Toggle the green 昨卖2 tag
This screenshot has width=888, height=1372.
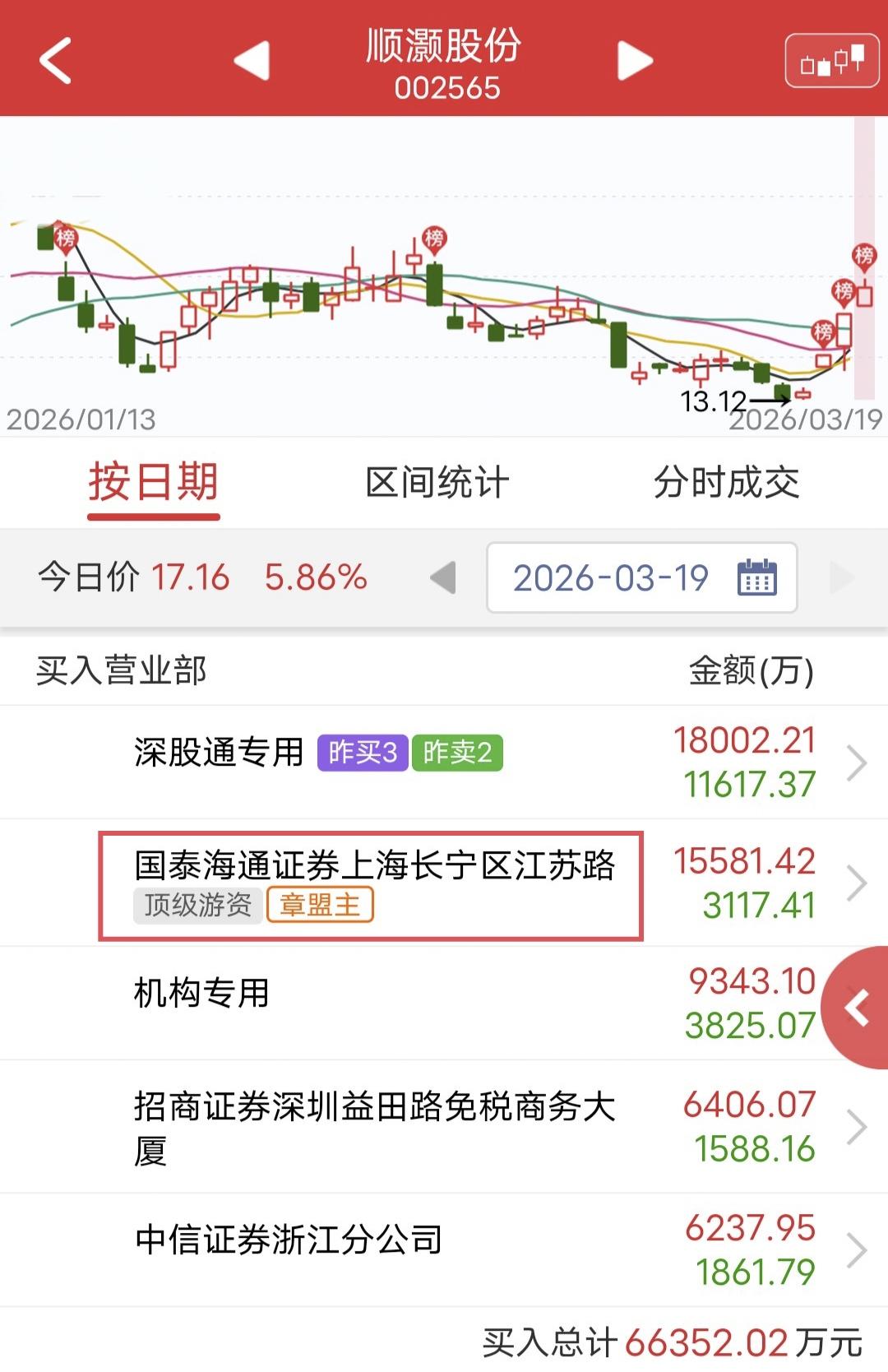(x=459, y=752)
